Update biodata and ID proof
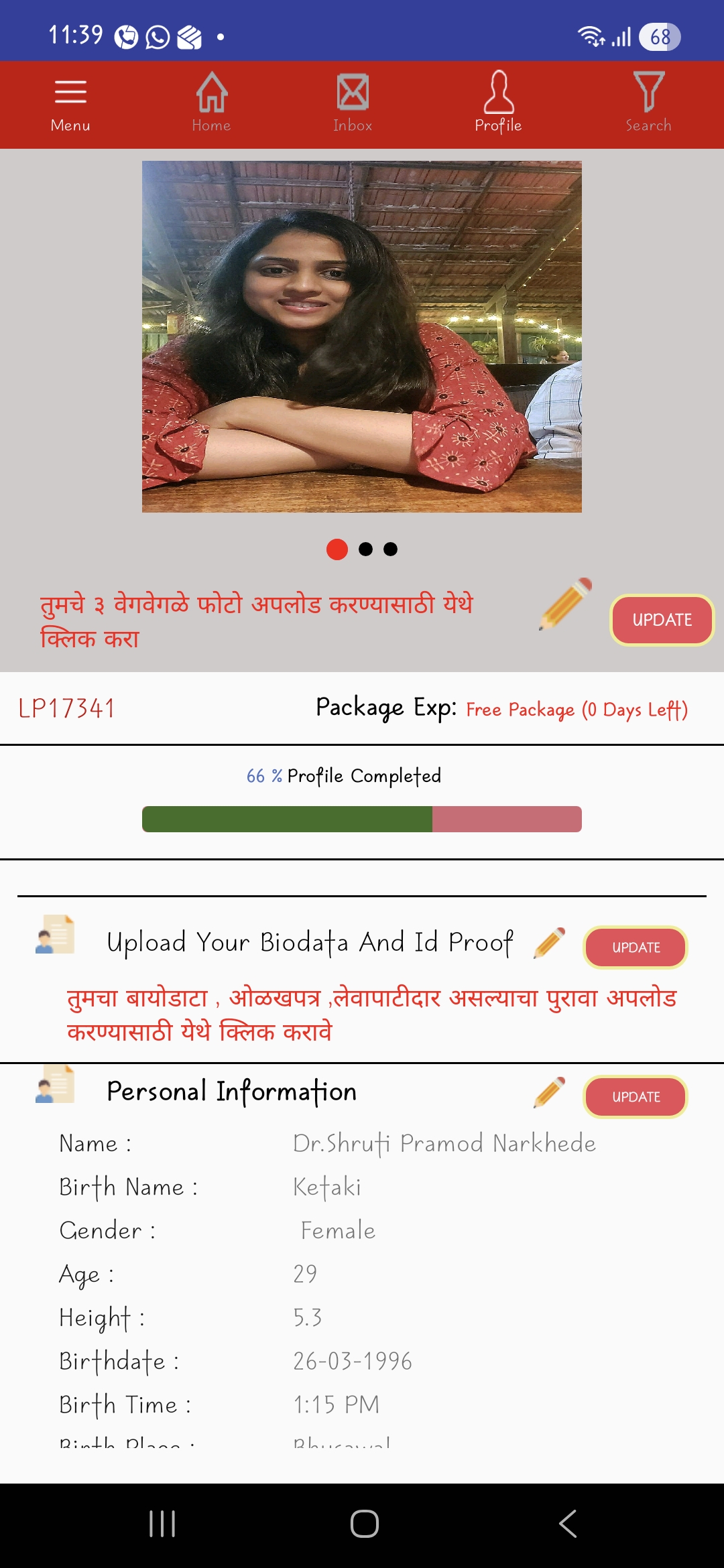The image size is (724, 1568). [x=636, y=948]
